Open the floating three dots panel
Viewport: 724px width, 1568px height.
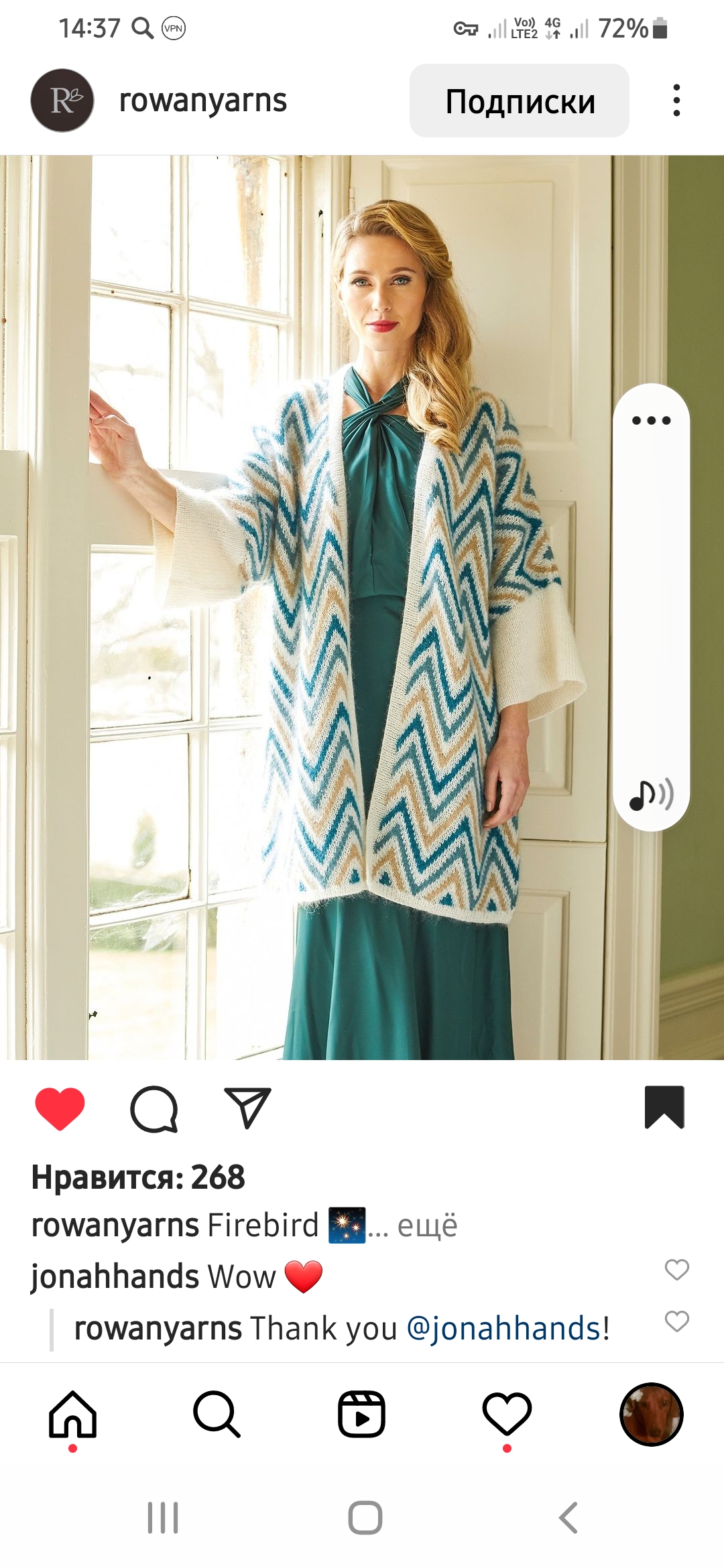(x=651, y=421)
